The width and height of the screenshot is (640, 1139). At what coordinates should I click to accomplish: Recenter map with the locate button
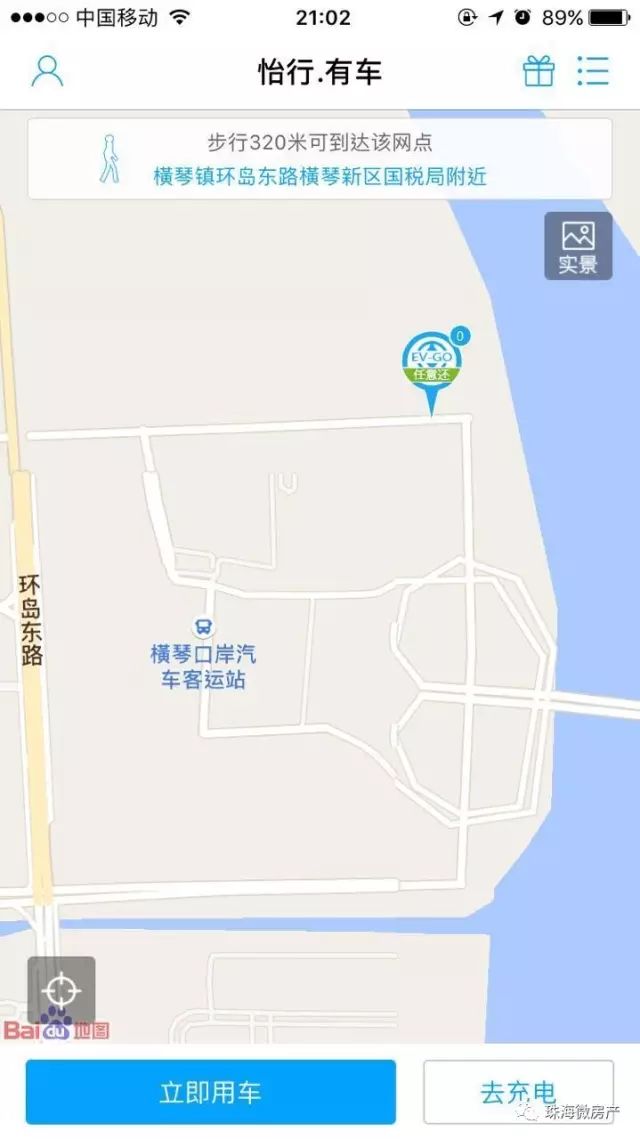click(61, 990)
